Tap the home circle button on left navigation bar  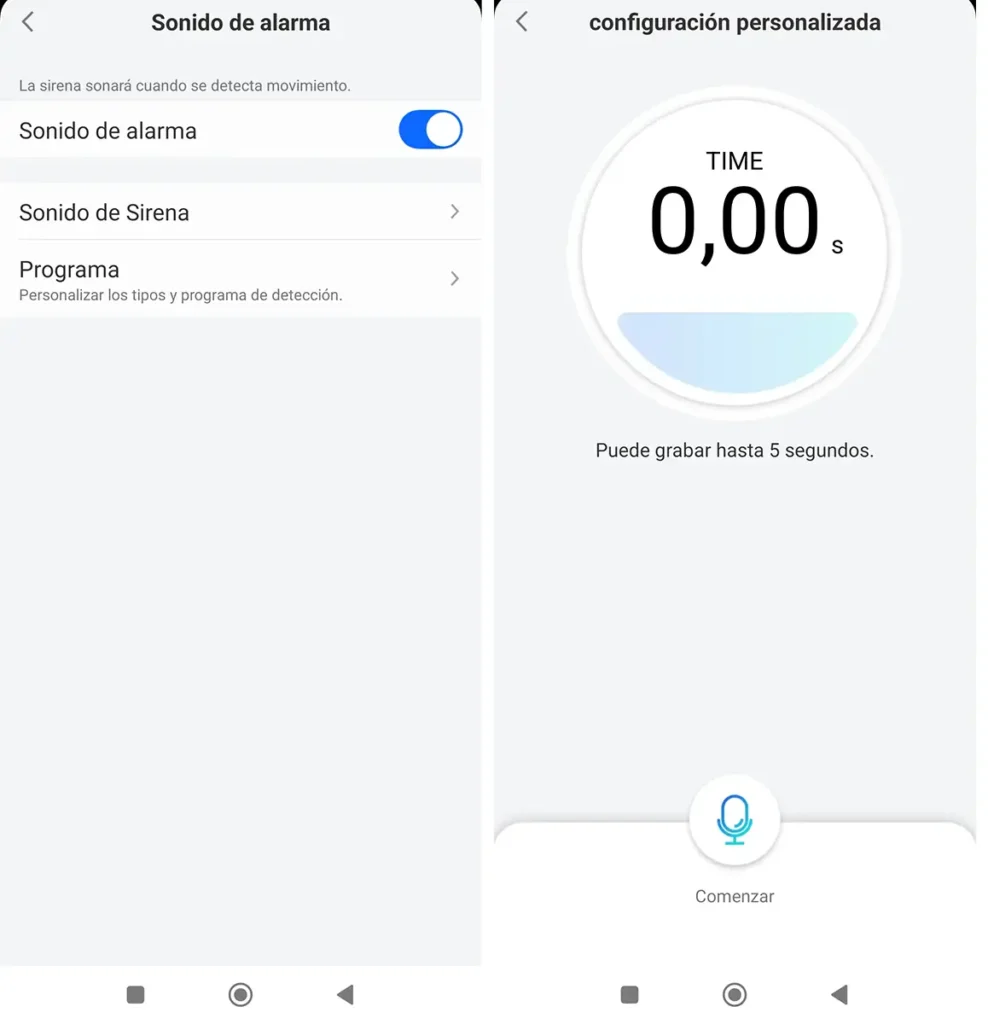tap(240, 994)
